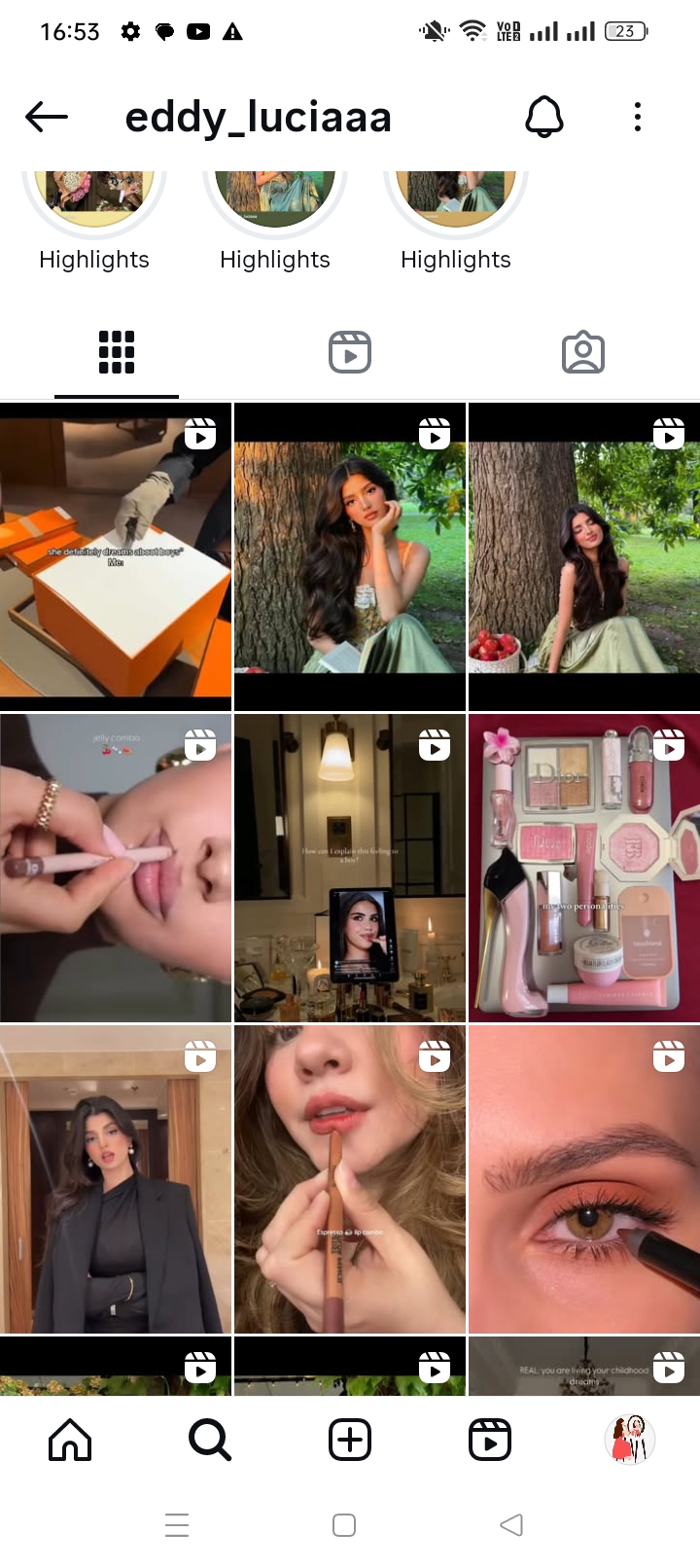Open the Espresso lip combo reel
This screenshot has width=700, height=1568.
[x=350, y=1179]
